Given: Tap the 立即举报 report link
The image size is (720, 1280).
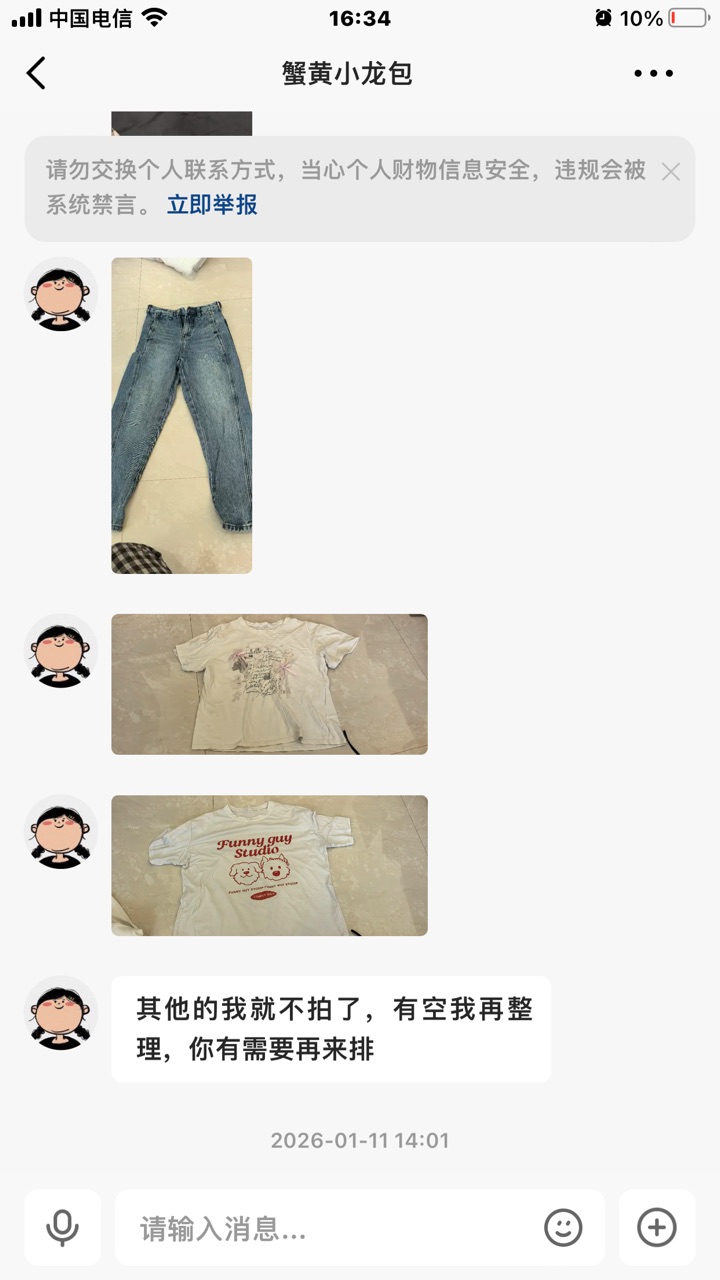Looking at the screenshot, I should click(x=212, y=205).
